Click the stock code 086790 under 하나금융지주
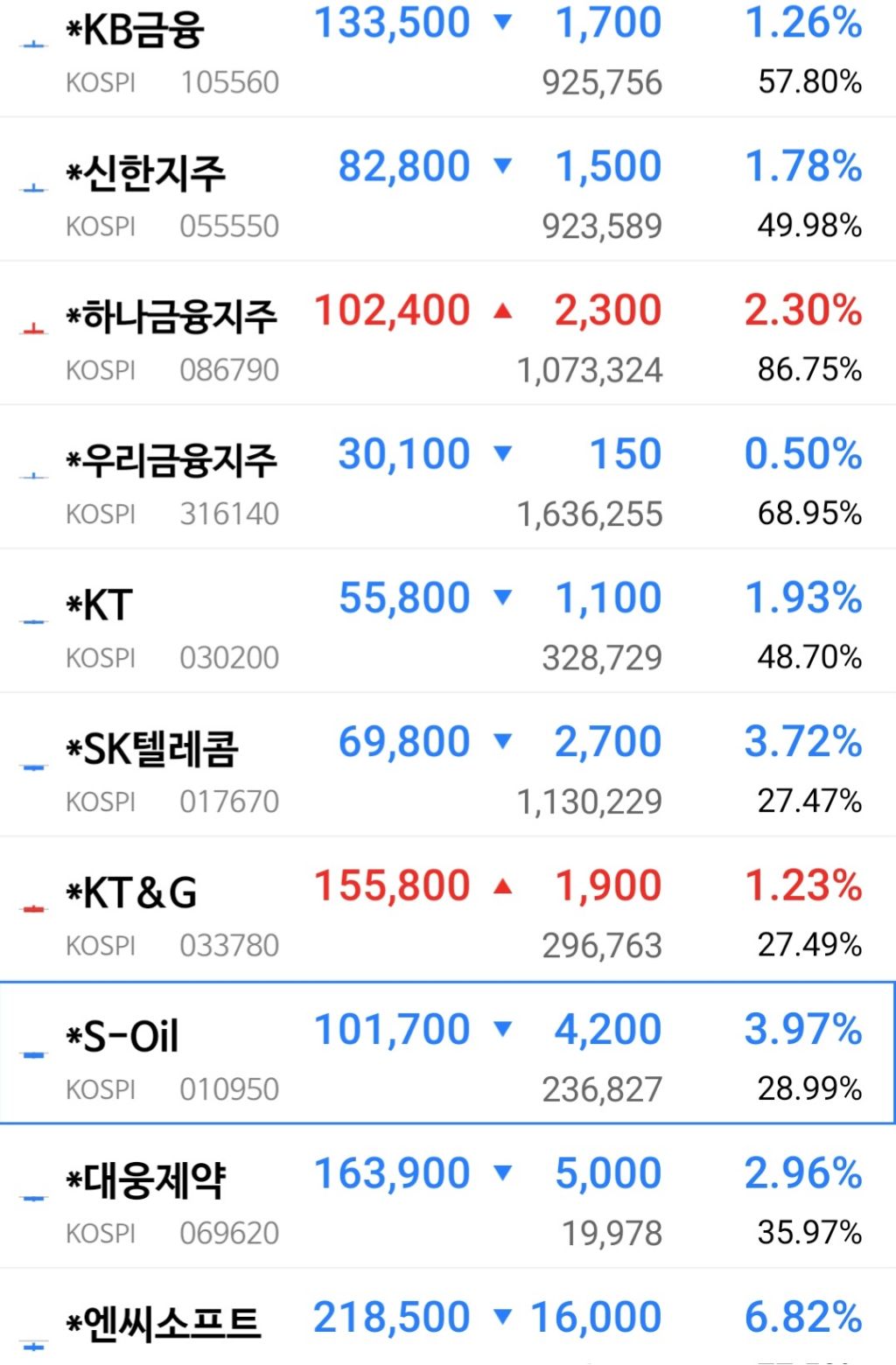The width and height of the screenshot is (896, 1365). pos(229,369)
